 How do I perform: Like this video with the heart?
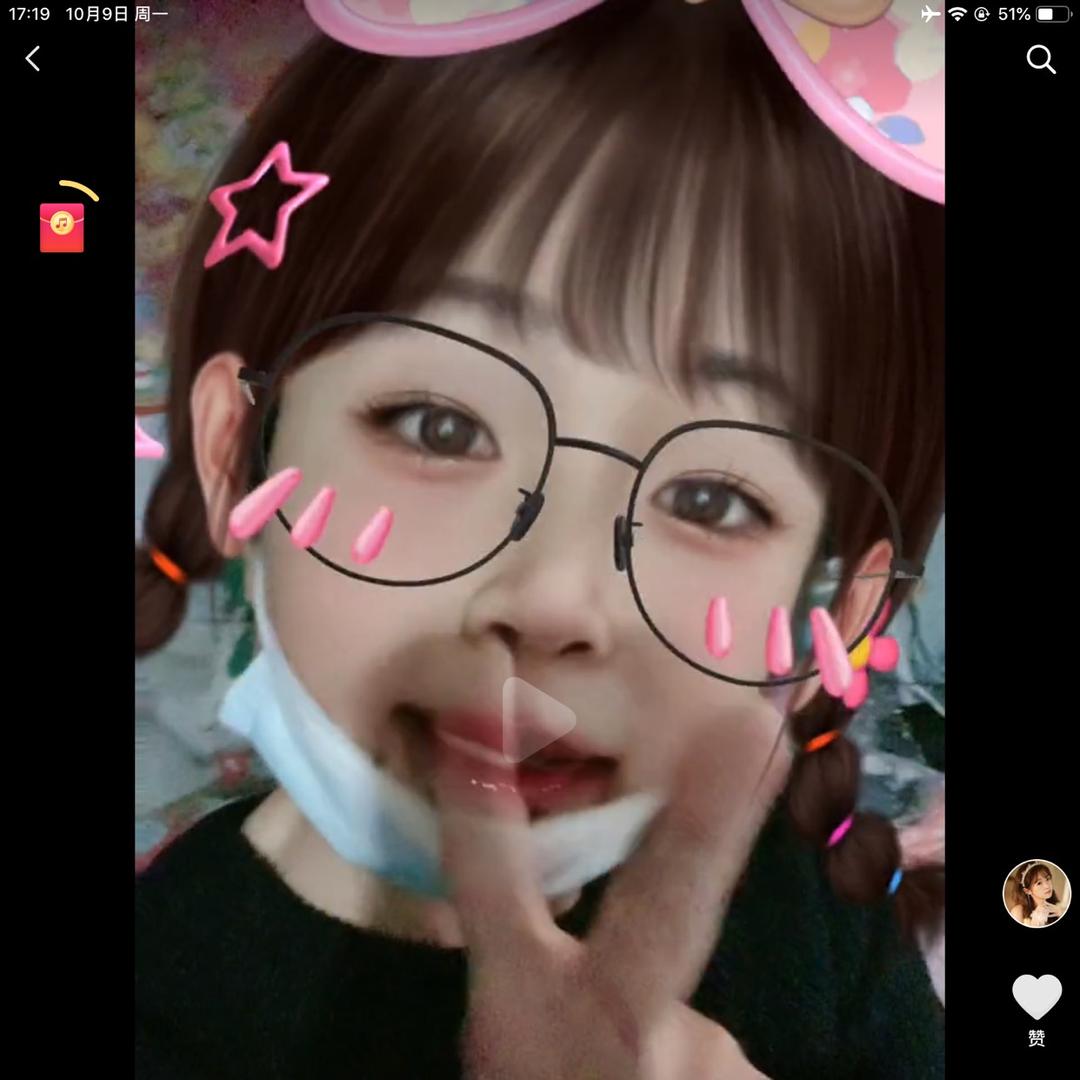coord(1036,997)
